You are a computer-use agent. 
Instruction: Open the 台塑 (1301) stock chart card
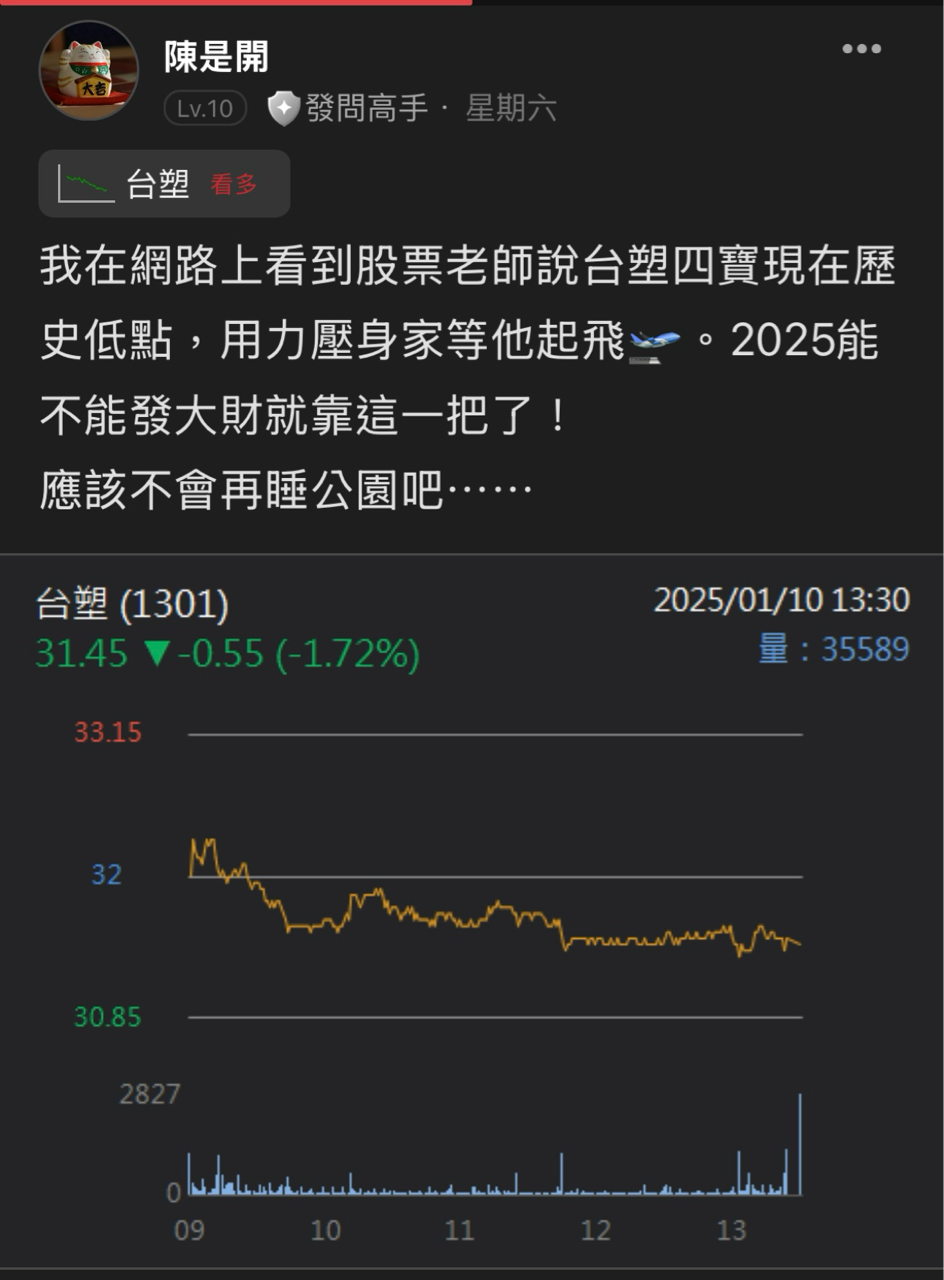(472, 900)
